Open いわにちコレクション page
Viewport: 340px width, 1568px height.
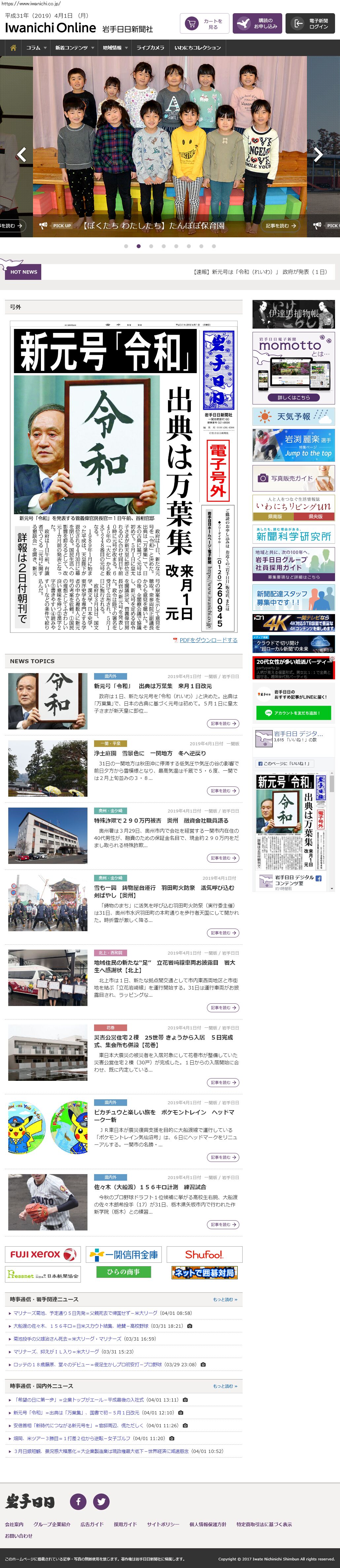pyautogui.click(x=197, y=47)
